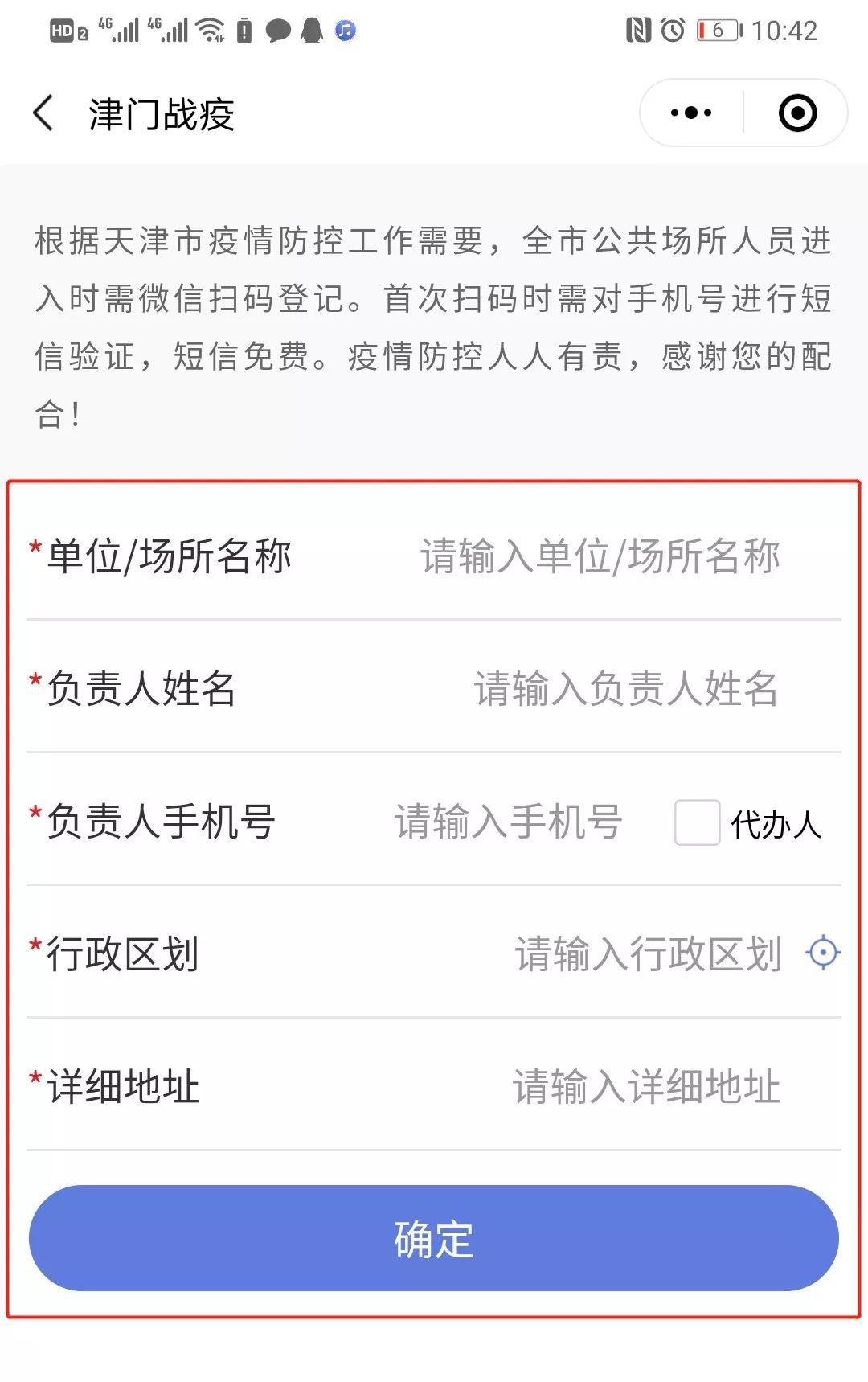Check the 代办人 checkbox
The image size is (868, 1382).
pyautogui.click(x=697, y=822)
